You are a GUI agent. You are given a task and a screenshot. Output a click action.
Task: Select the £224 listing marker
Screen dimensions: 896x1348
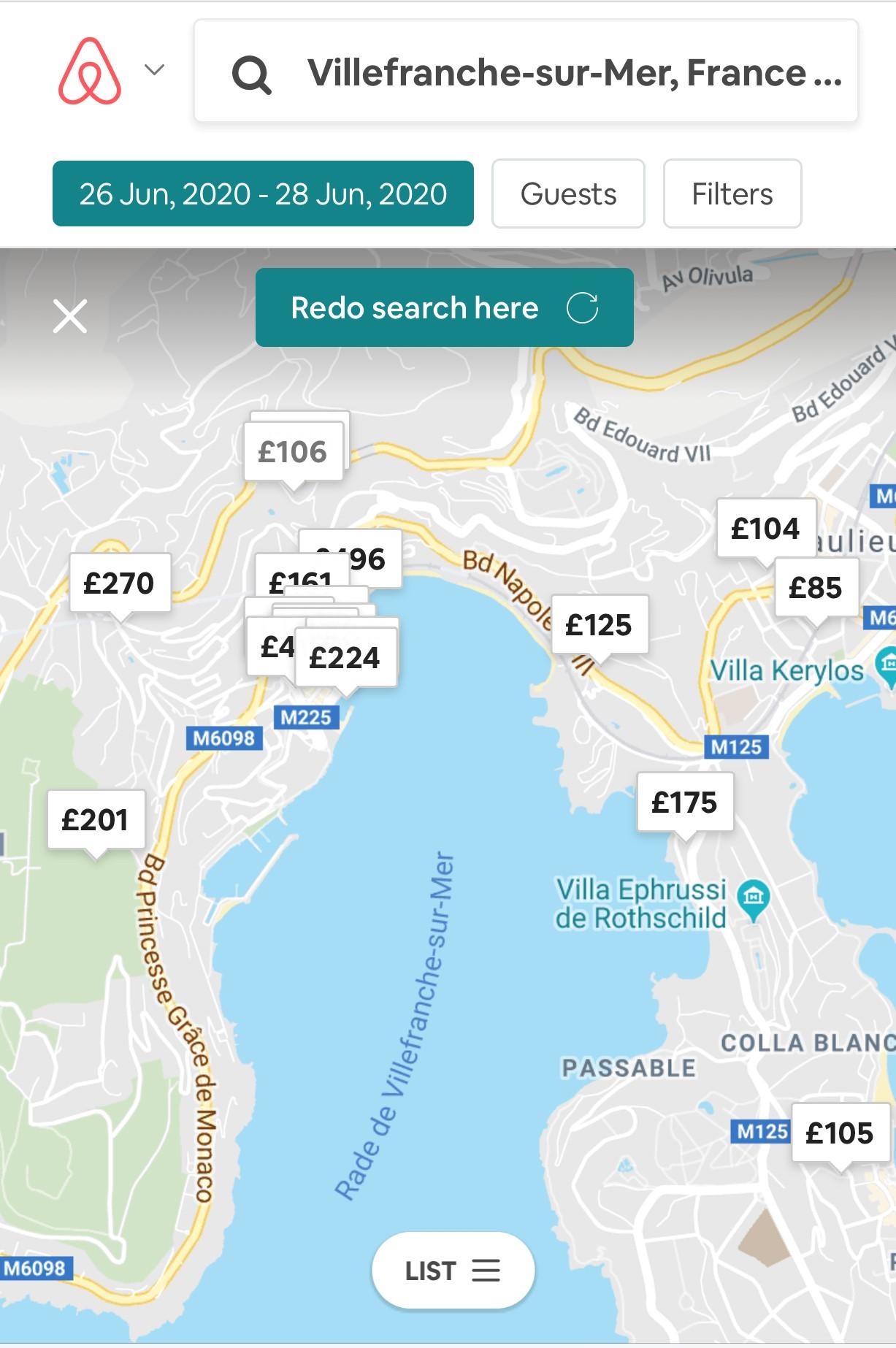coord(345,658)
